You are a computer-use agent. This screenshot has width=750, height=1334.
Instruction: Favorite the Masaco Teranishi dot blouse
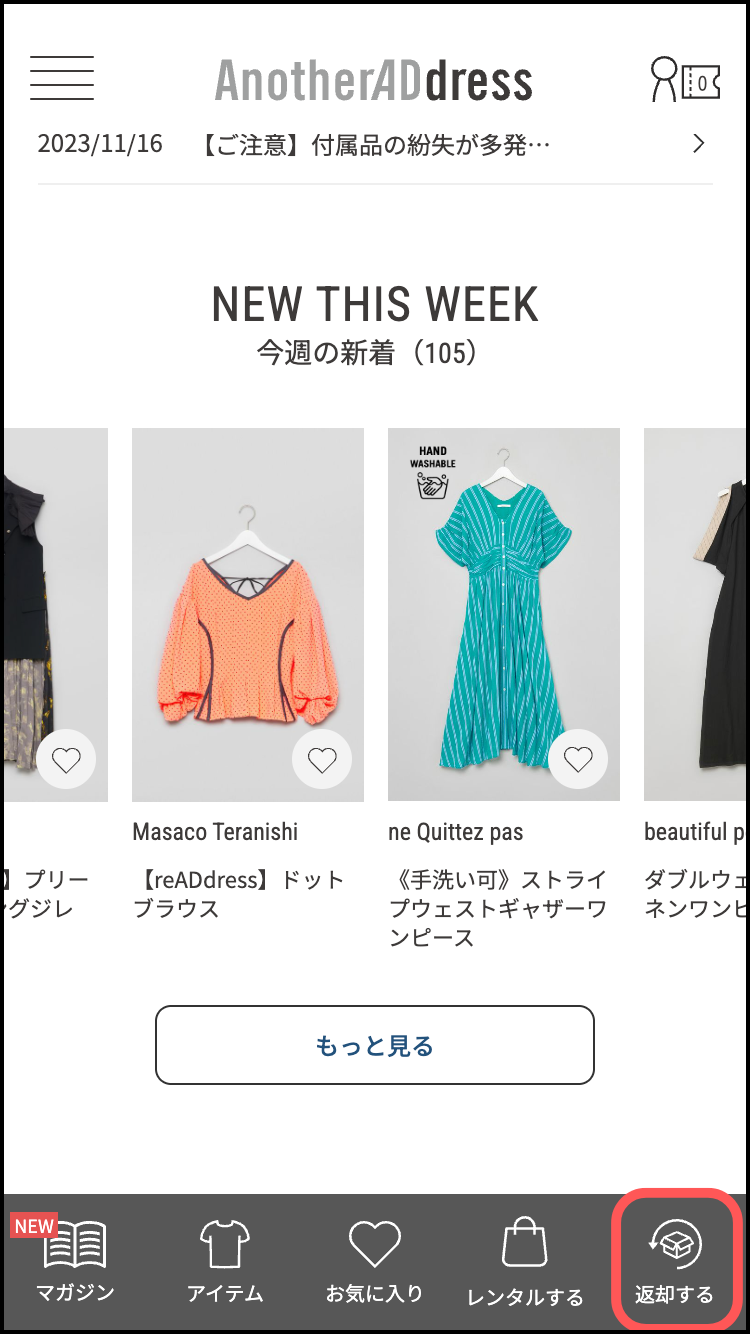pyautogui.click(x=322, y=760)
